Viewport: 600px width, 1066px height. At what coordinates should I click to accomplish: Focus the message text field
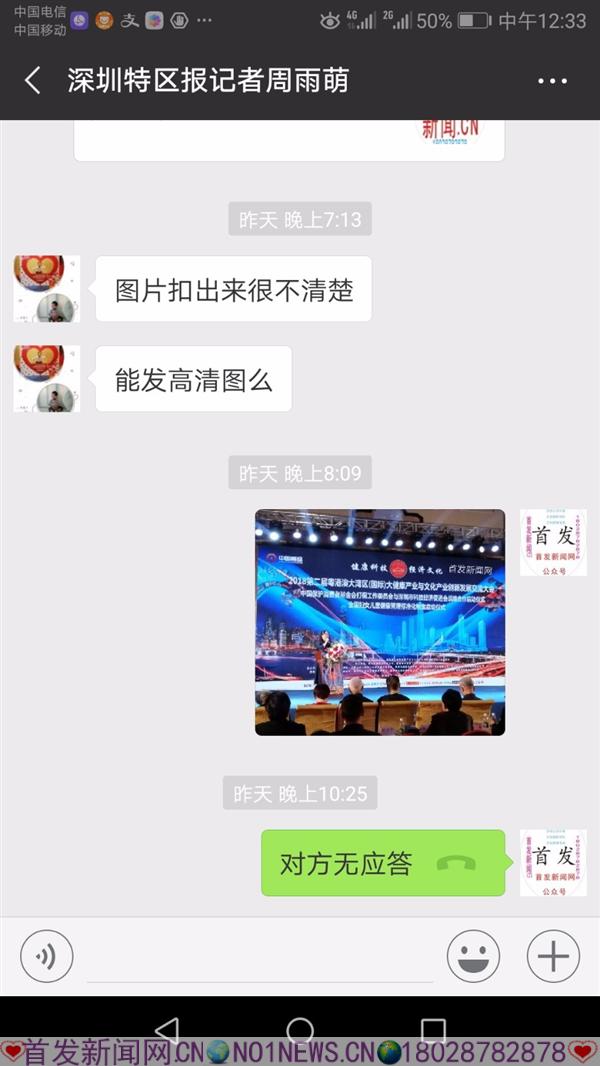(x=260, y=957)
